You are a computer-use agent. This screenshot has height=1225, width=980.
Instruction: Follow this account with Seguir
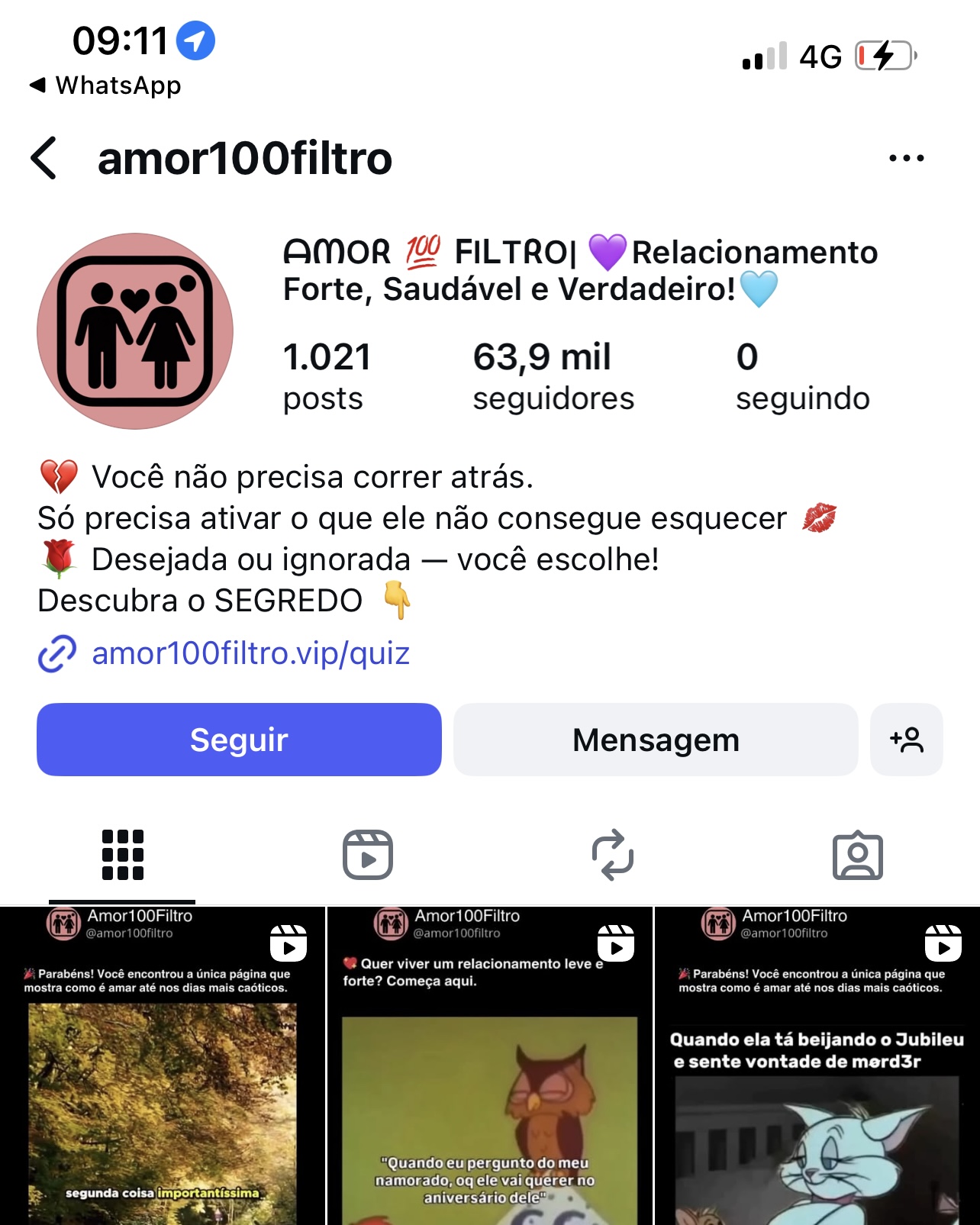[239, 740]
